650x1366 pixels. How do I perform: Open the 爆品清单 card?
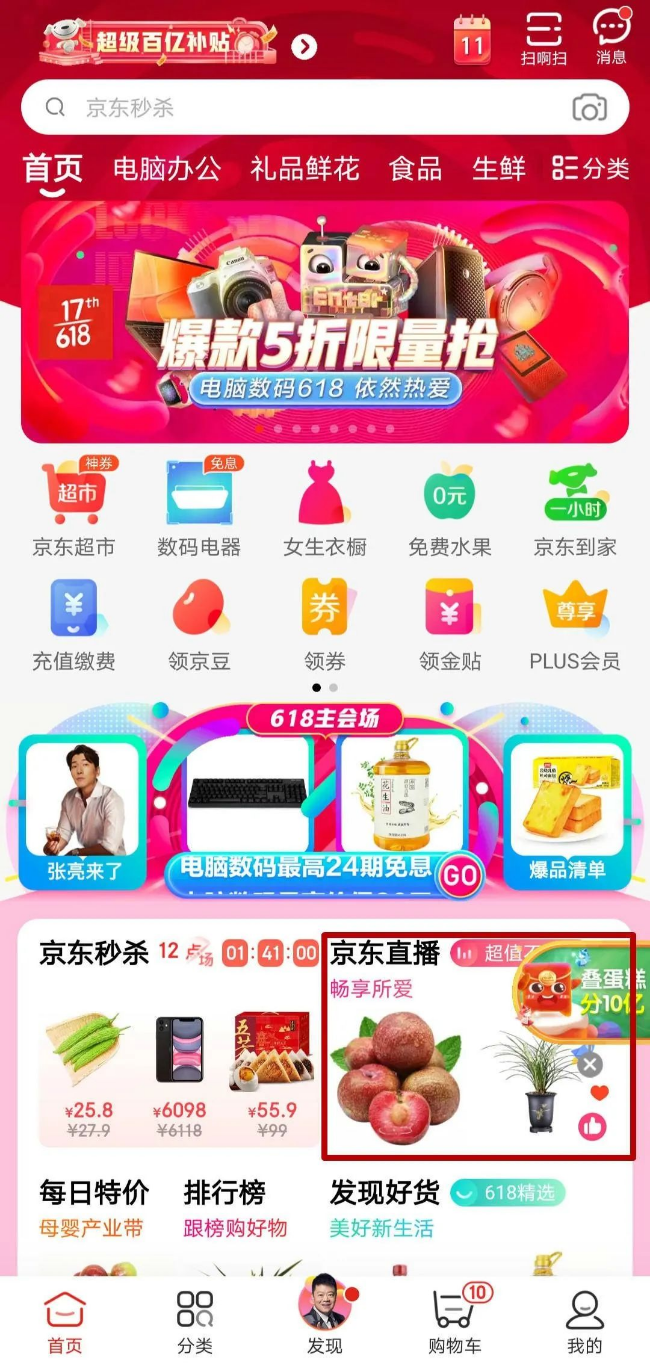point(567,812)
